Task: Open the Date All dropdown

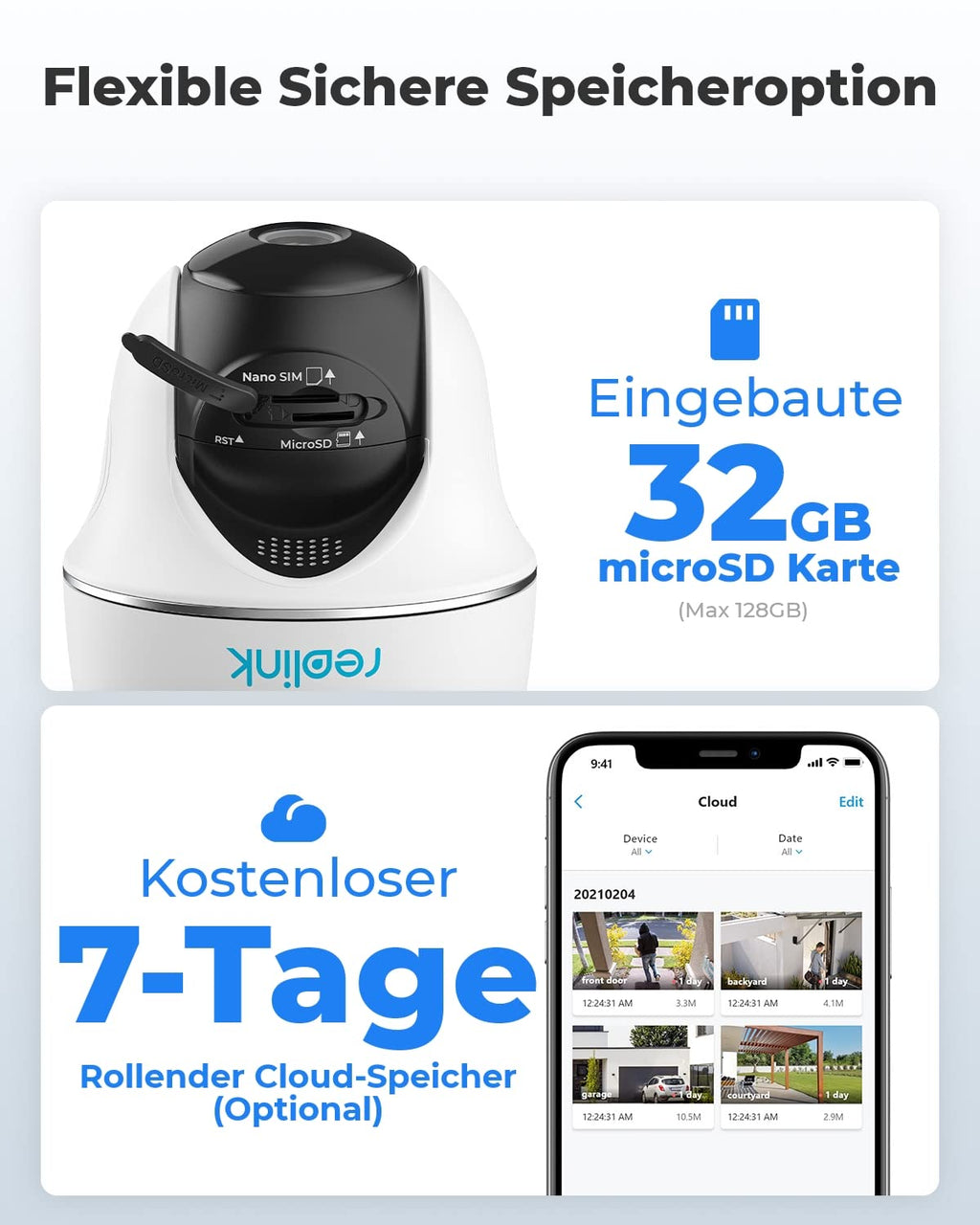Action: (791, 852)
